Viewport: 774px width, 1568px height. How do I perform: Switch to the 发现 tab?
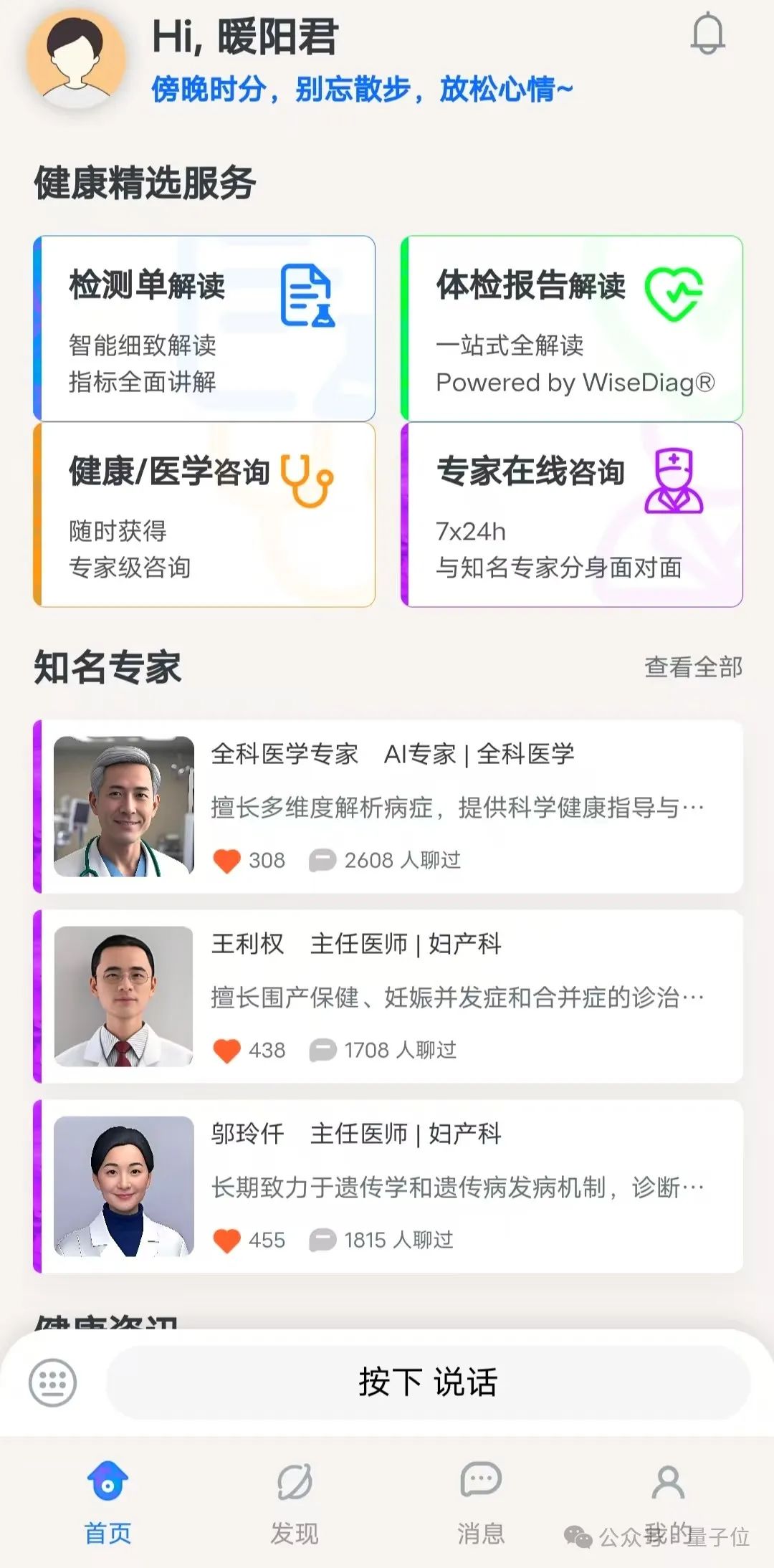[294, 1502]
